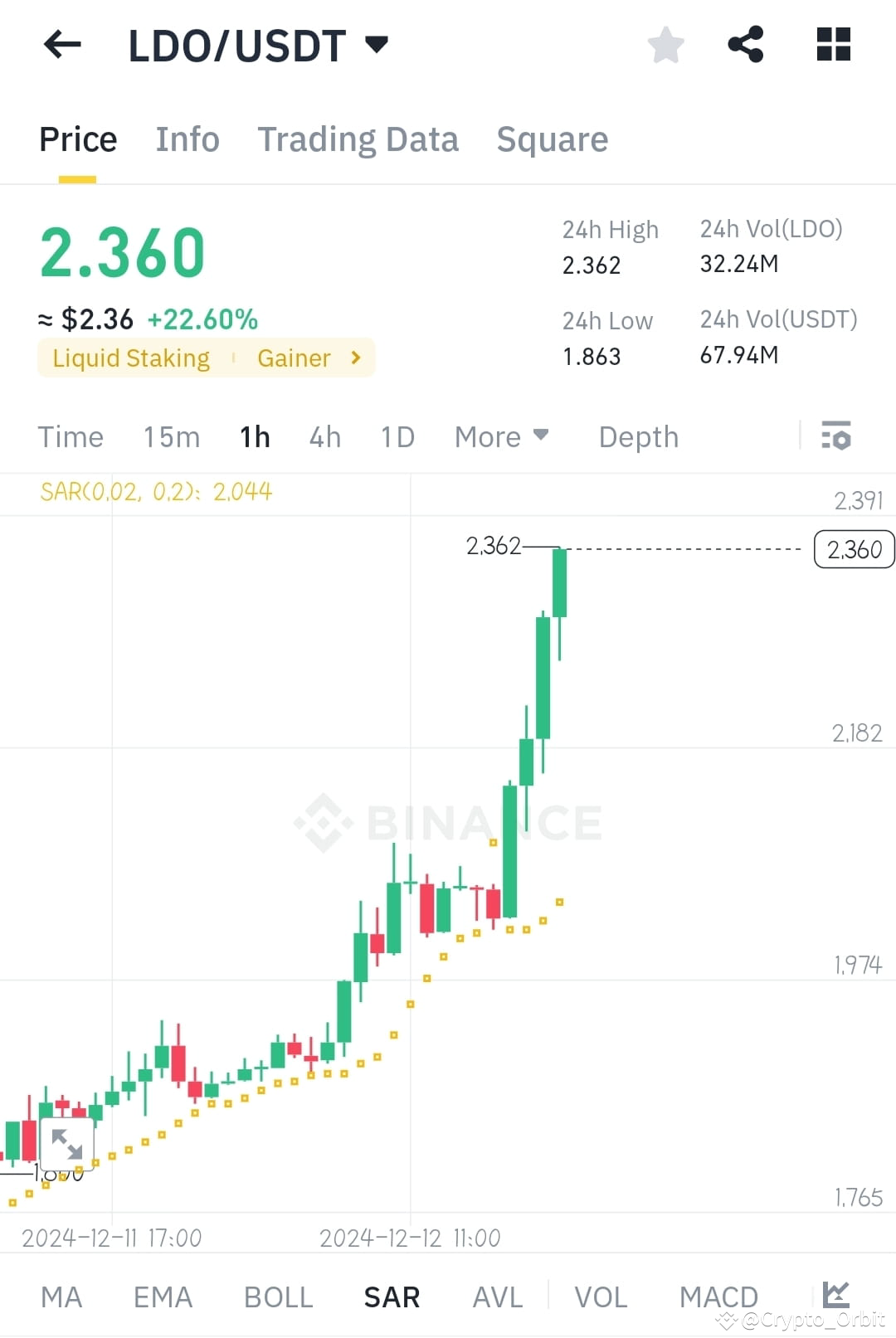Expand the Liquid Staking Gainer tag

pos(206,358)
